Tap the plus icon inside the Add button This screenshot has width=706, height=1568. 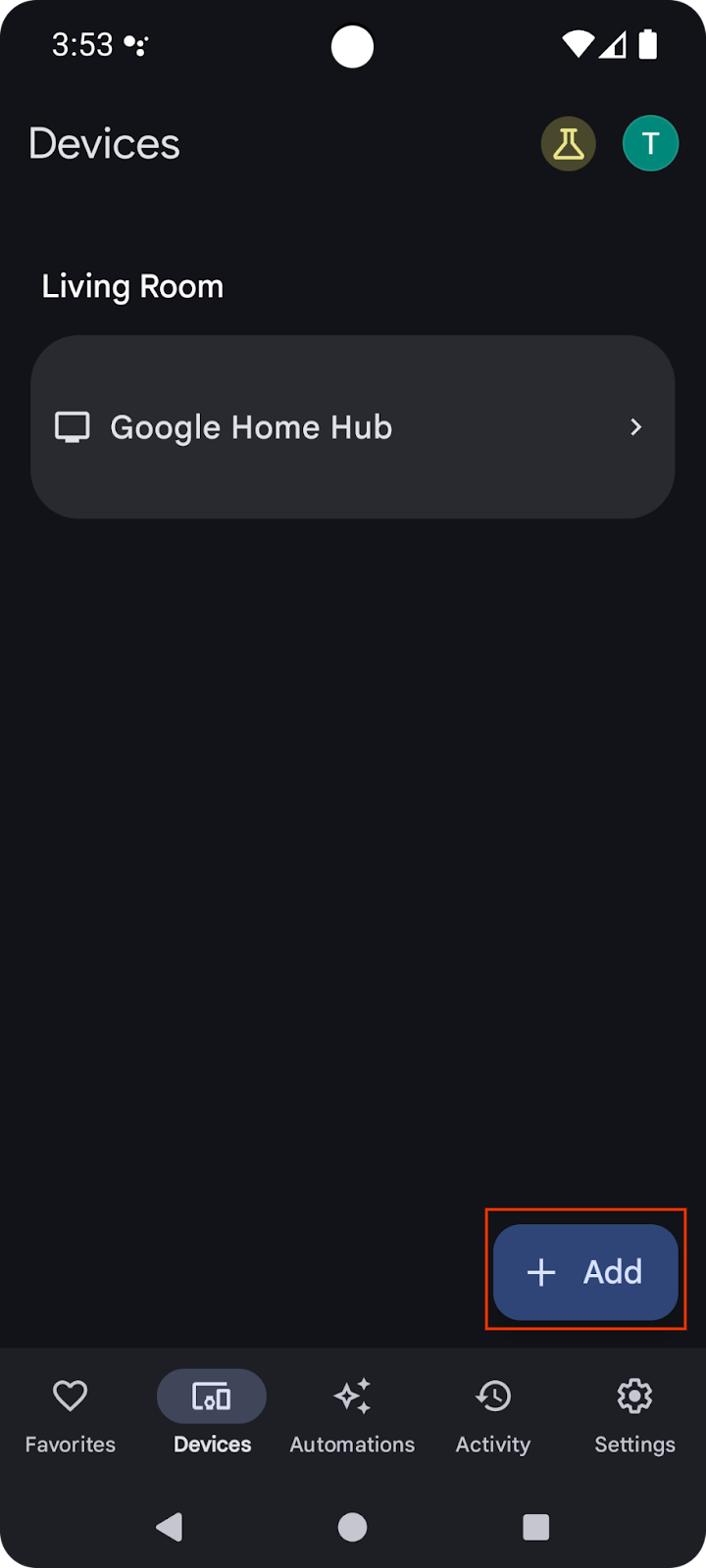[540, 1271]
